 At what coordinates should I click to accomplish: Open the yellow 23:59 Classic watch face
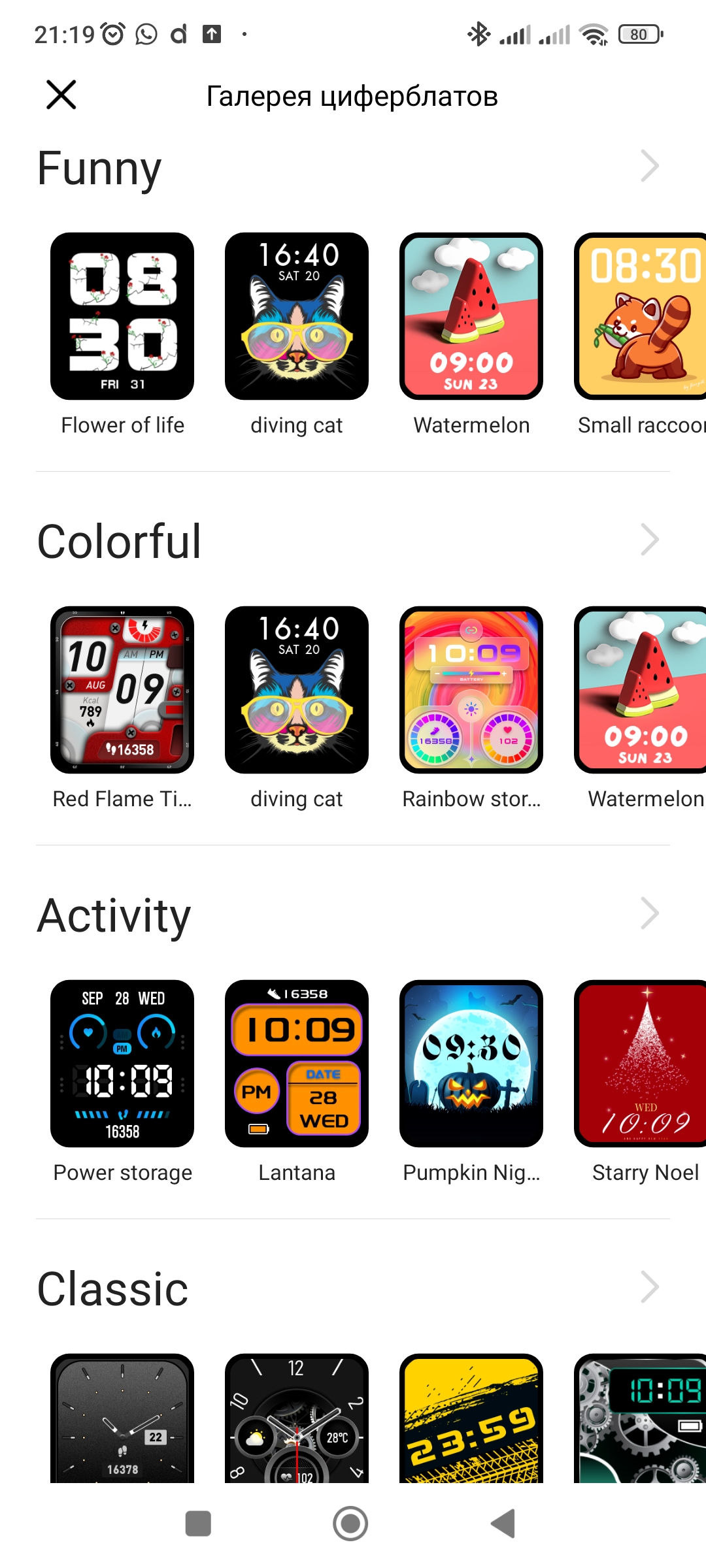(471, 1418)
